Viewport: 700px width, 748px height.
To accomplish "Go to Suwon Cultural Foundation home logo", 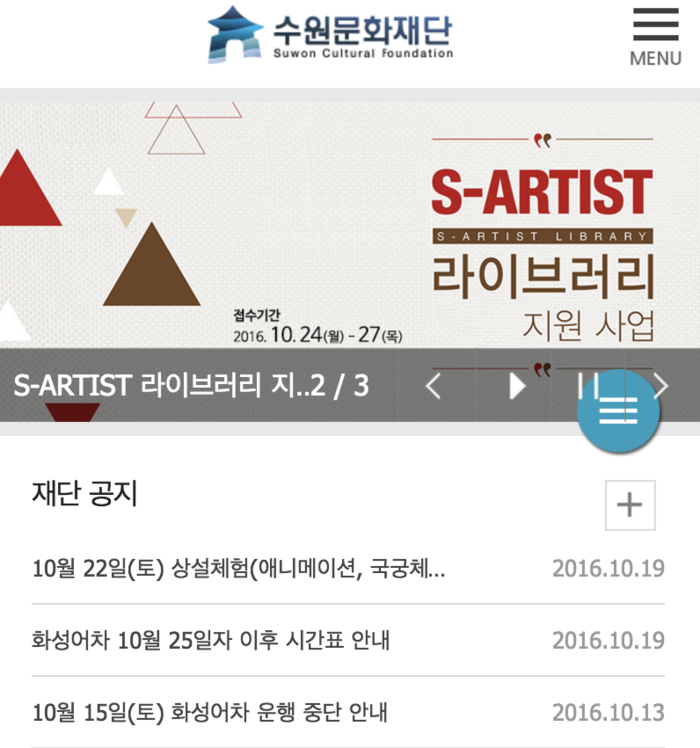I will point(330,34).
